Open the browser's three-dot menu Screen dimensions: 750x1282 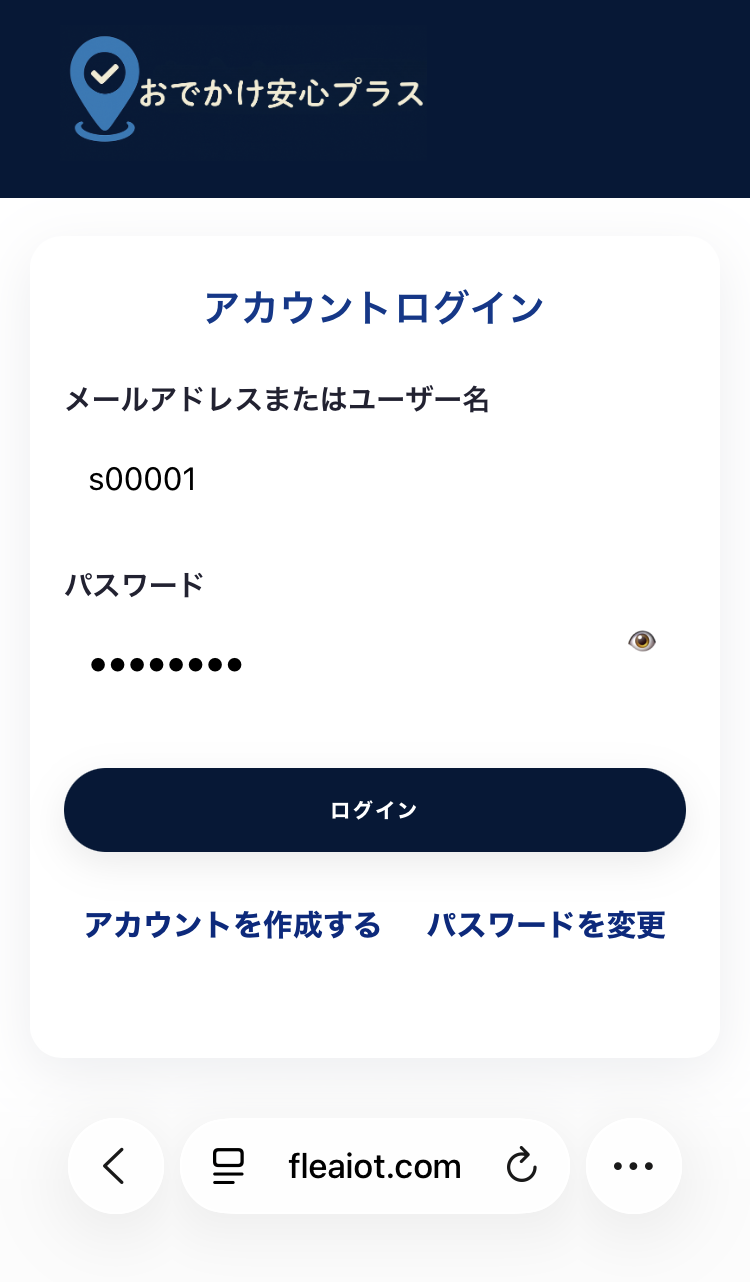(634, 1166)
